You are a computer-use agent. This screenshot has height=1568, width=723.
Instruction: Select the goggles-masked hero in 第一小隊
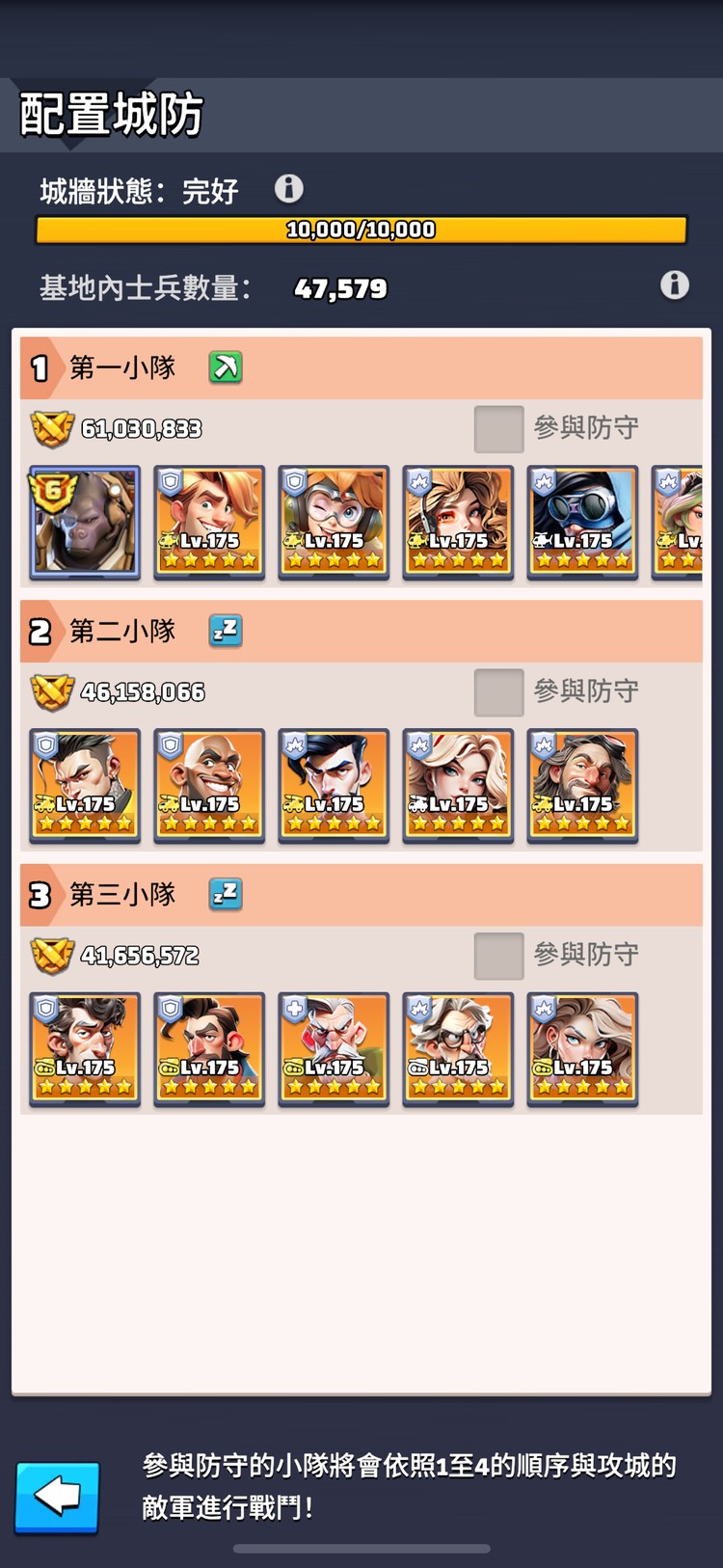click(582, 523)
